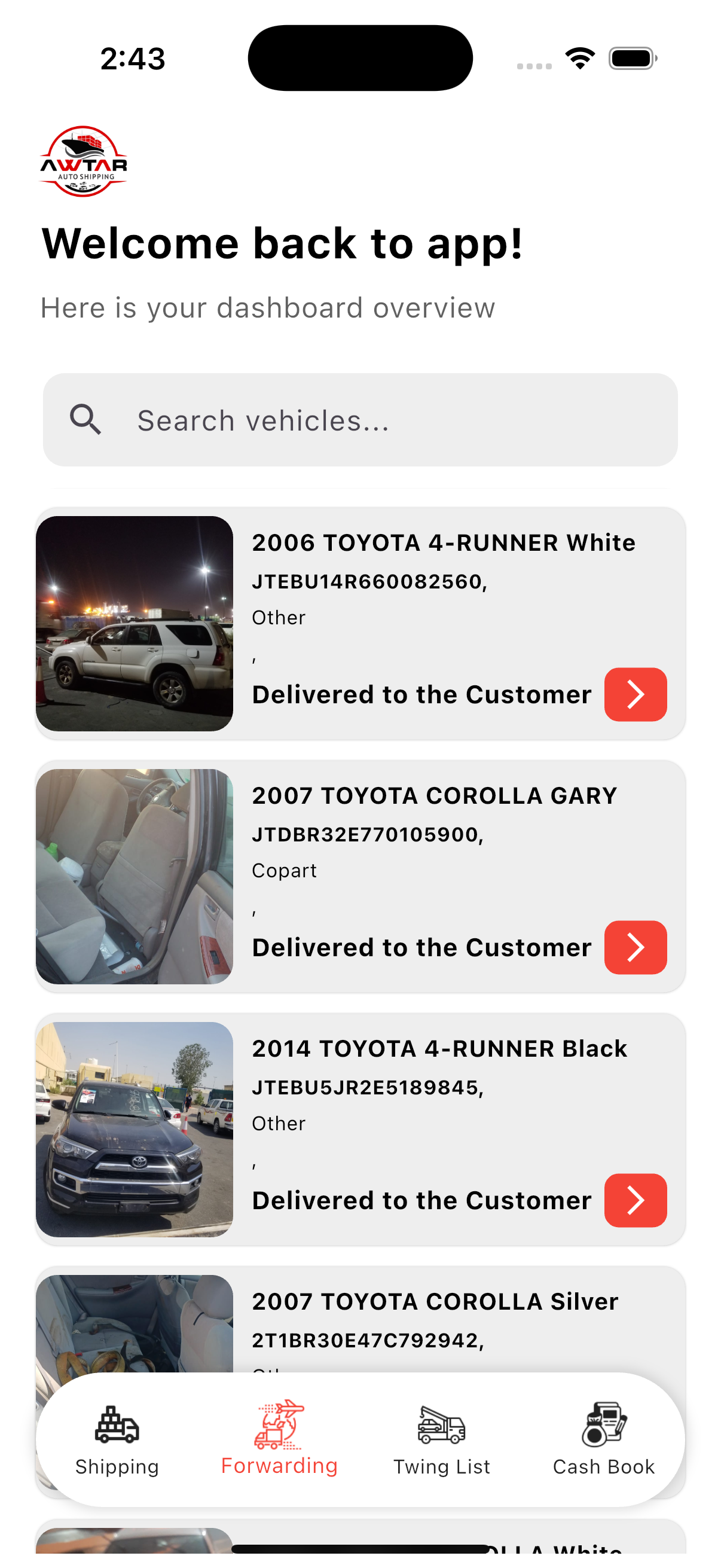Image resolution: width=721 pixels, height=1568 pixels.
Task: Tap the red arrow for 2007 Corolla GARY
Action: click(x=634, y=947)
